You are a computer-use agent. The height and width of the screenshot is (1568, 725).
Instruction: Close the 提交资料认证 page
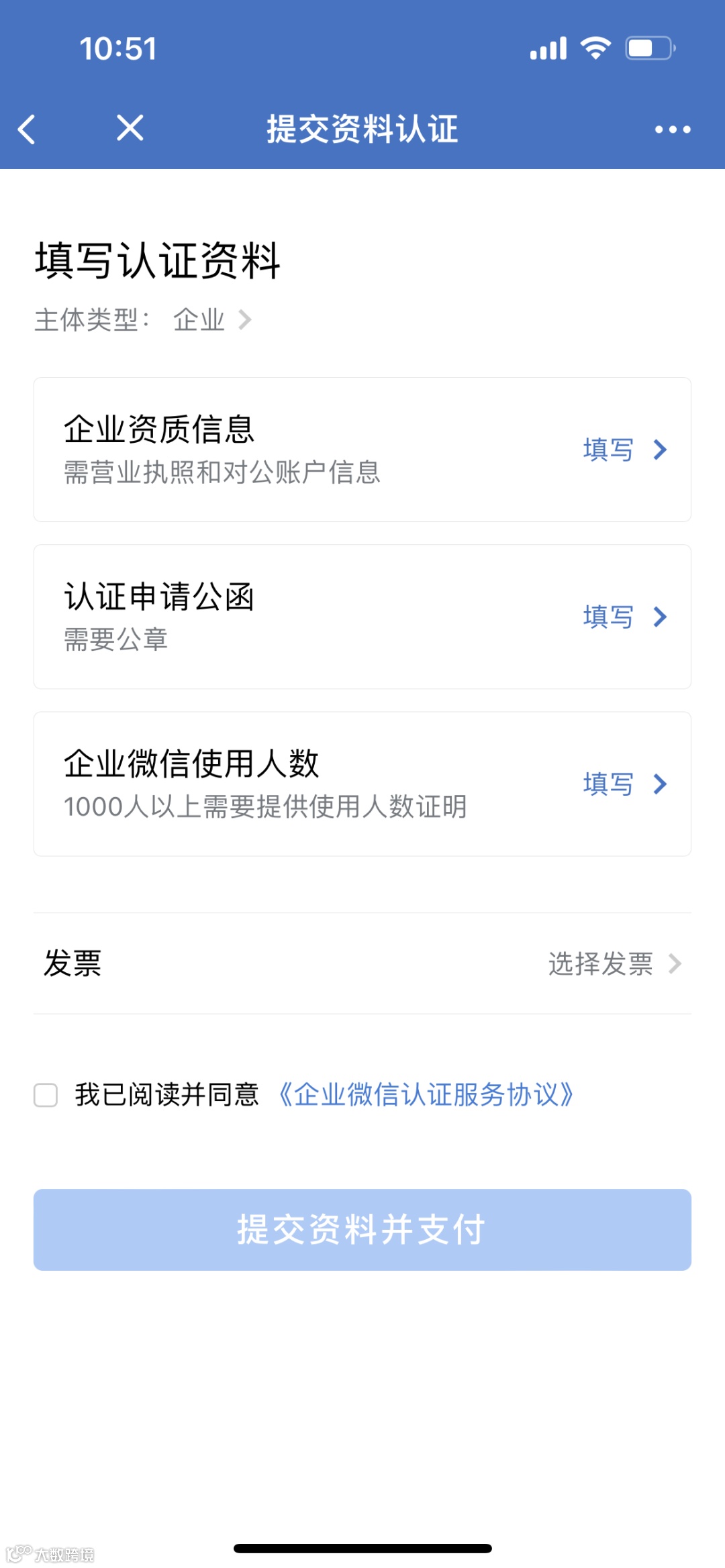tap(130, 127)
